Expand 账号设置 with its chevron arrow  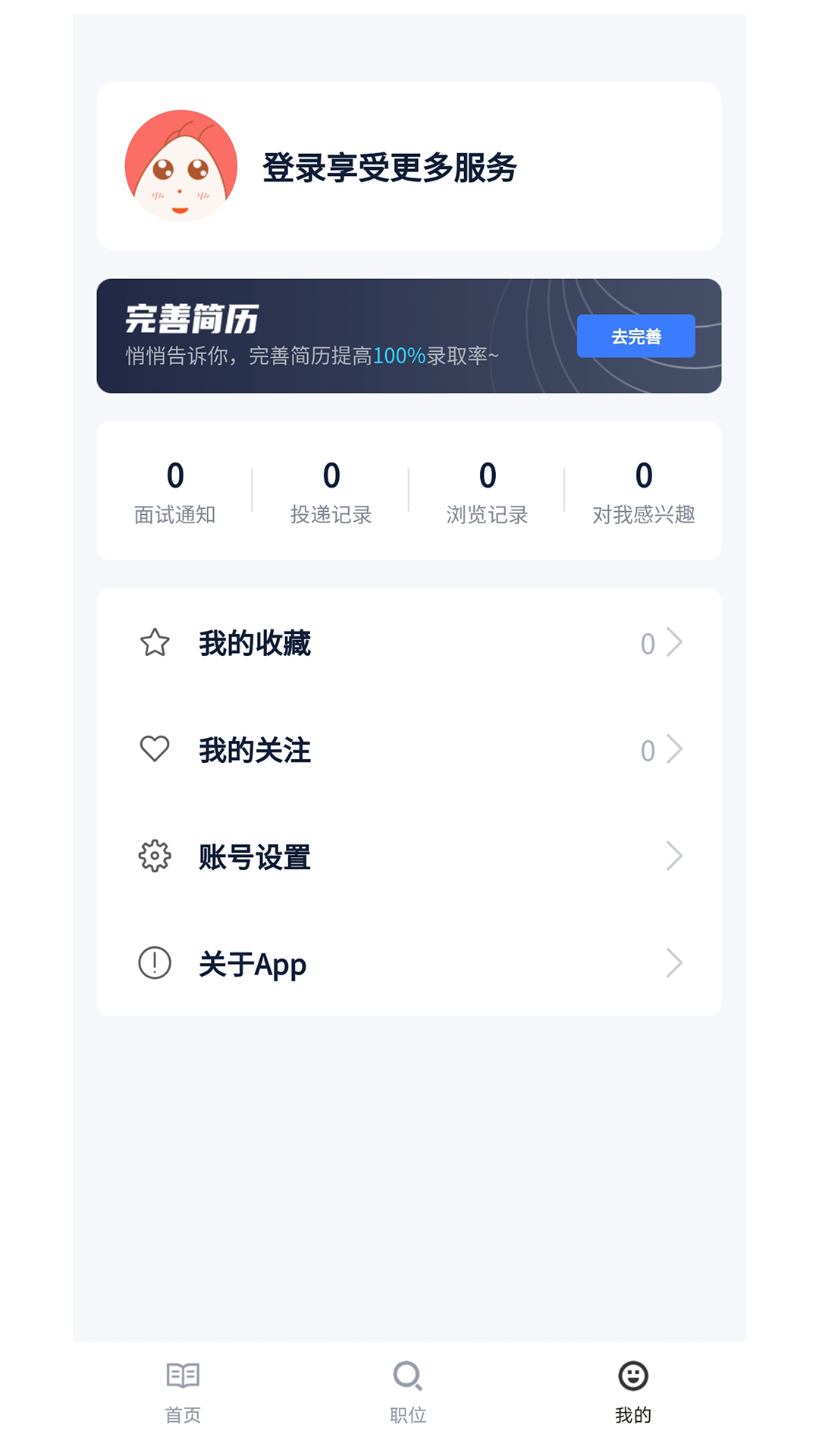673,855
